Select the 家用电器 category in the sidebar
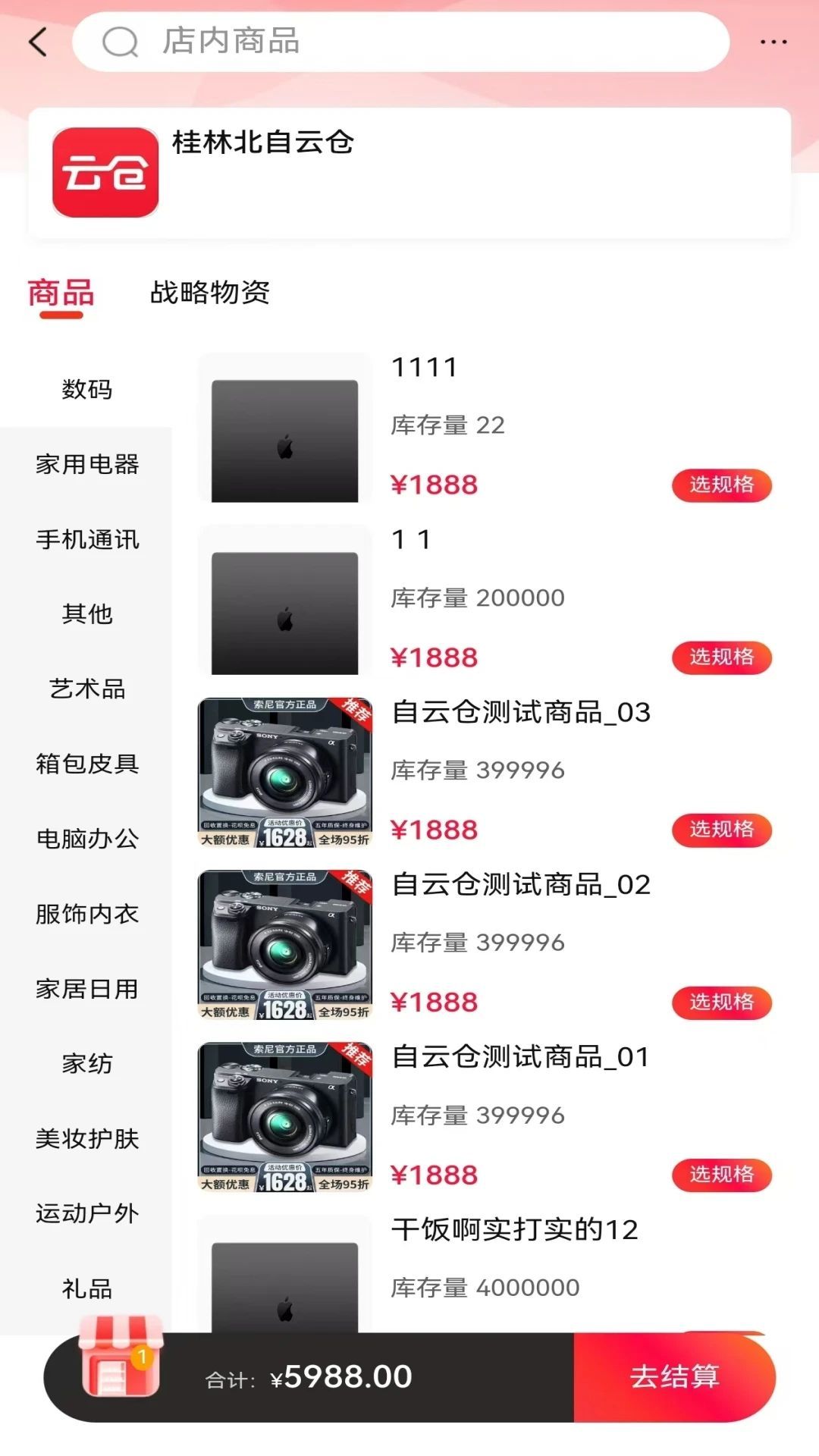This screenshot has height=1456, width=819. tap(87, 466)
